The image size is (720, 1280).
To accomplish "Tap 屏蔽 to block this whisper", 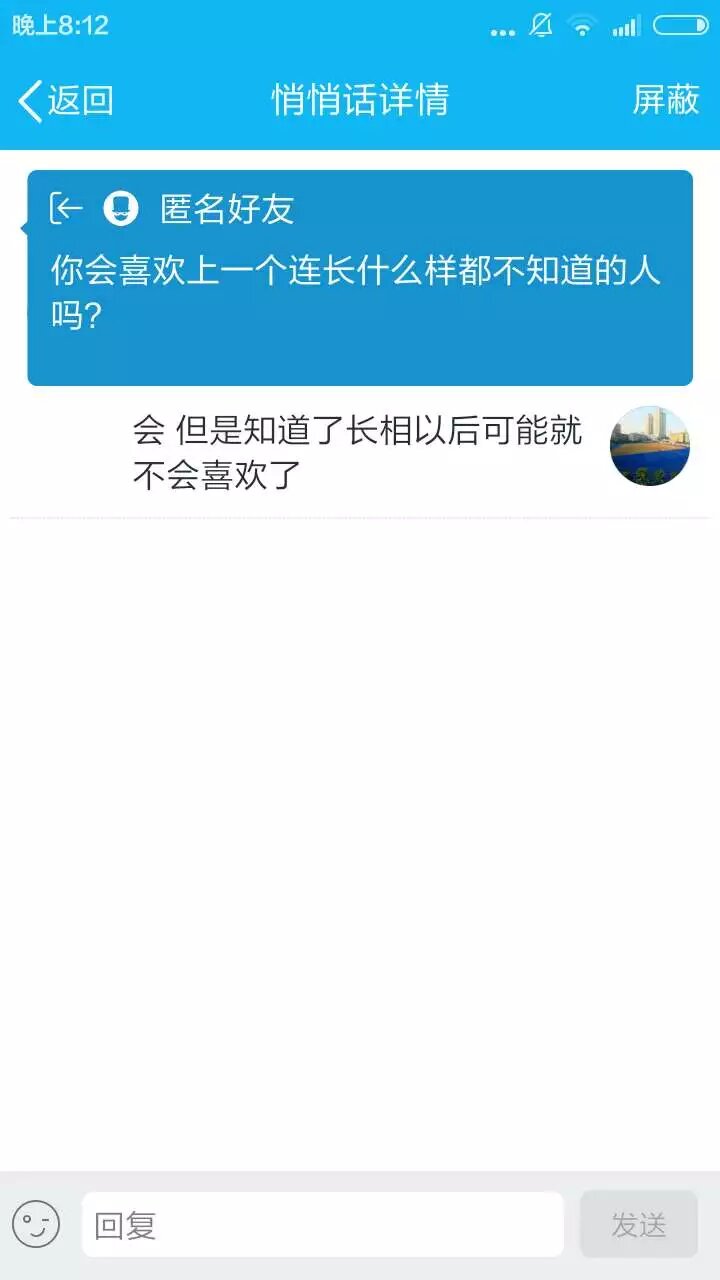I will point(665,100).
